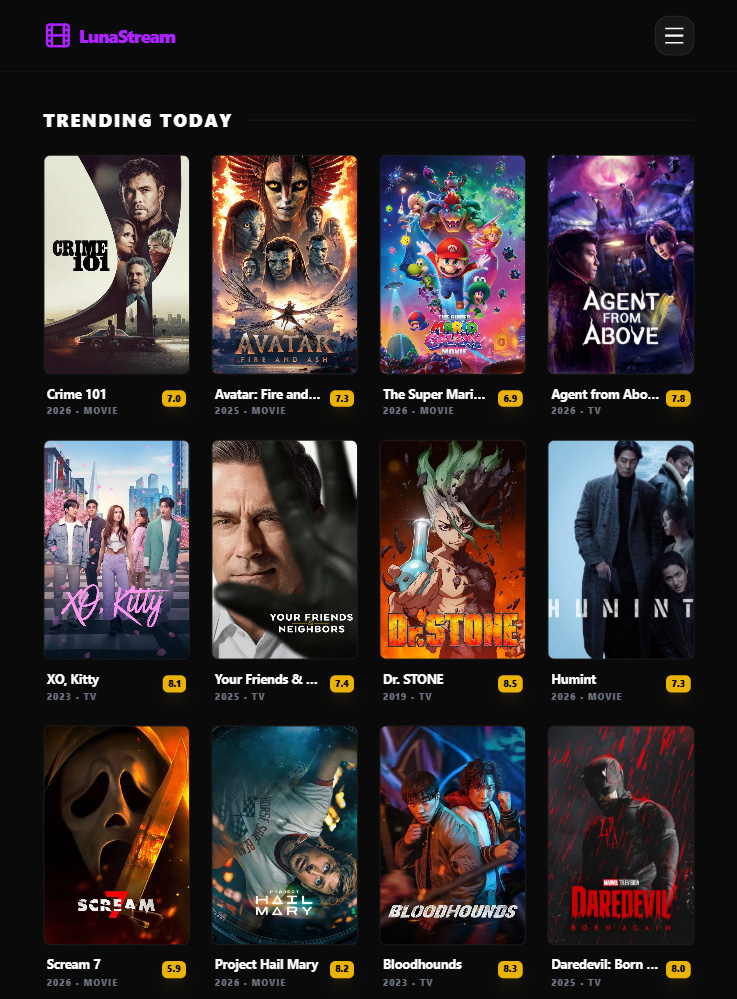
Task: Open Project Hail Mary card
Action: click(284, 835)
